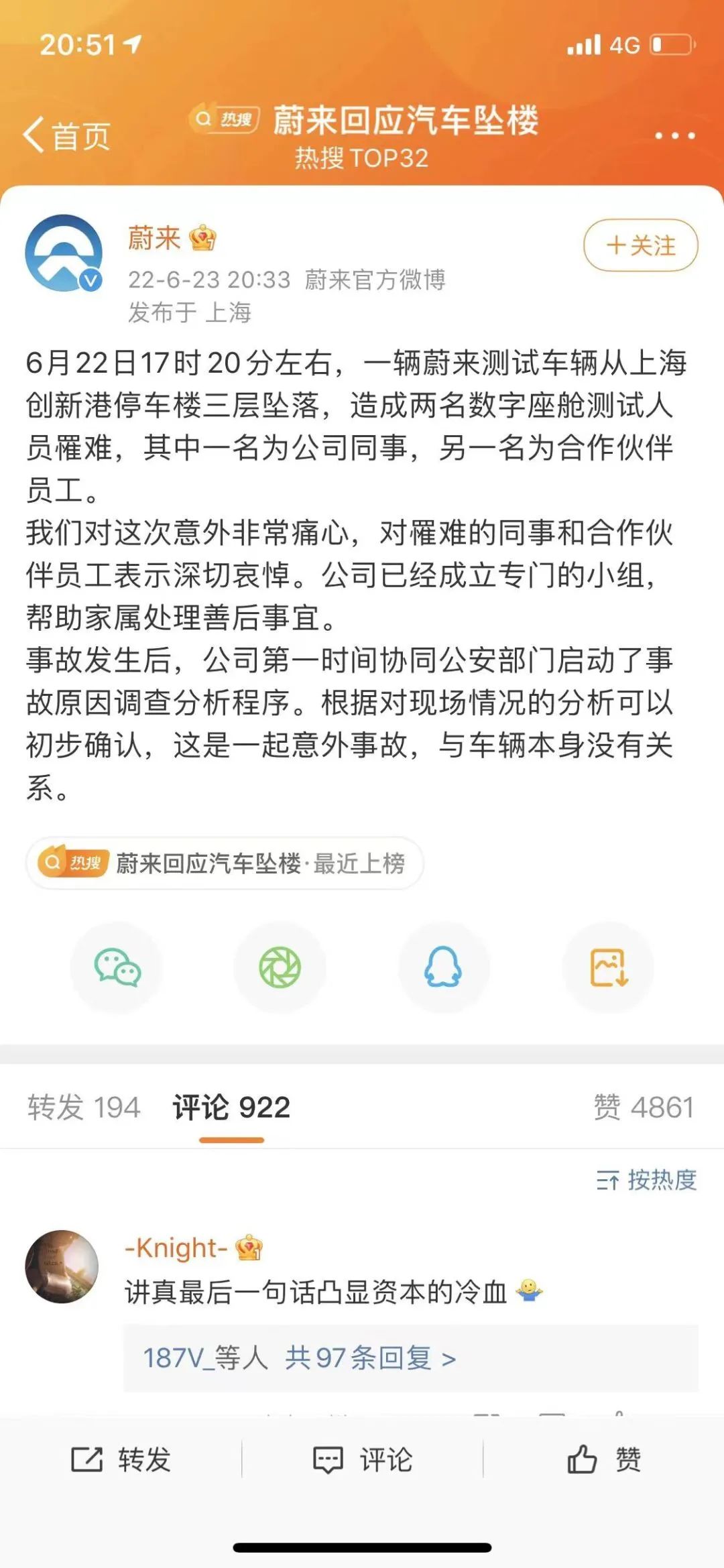Screen dimensions: 724x1568
Task: Open the 蔚来回应汽车坠楼 hot search chip
Action: click(x=225, y=863)
